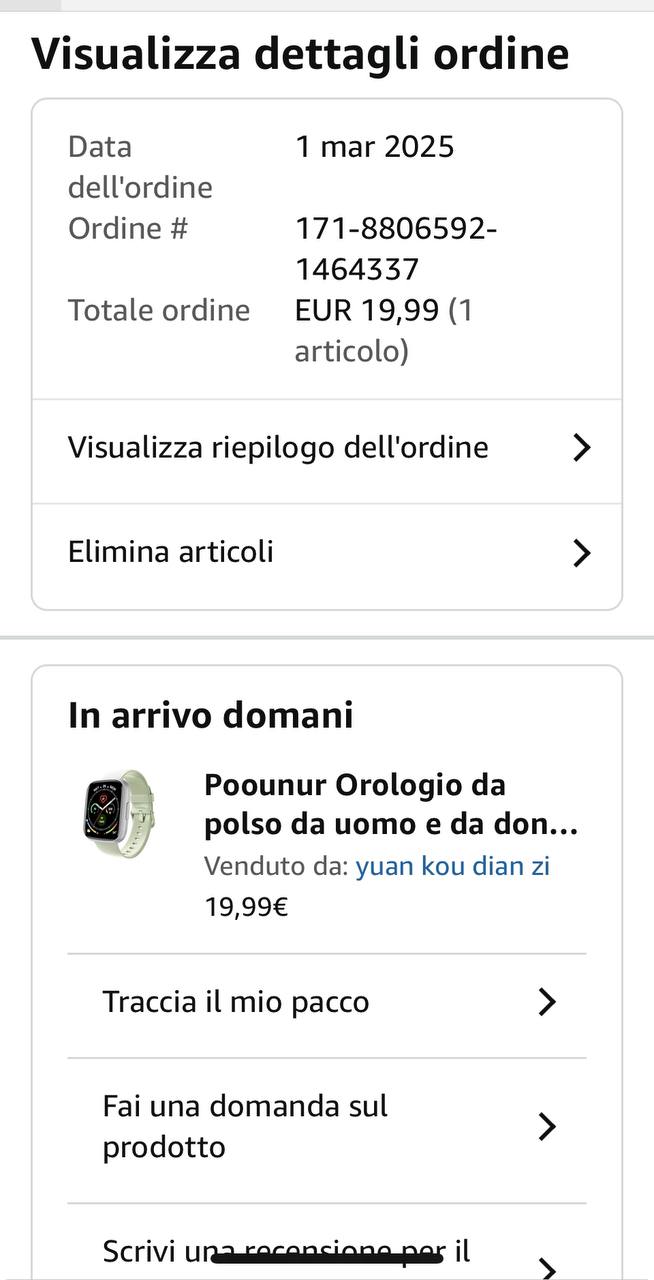The width and height of the screenshot is (654, 1280).
Task: Choose Fai una domanda sul prodotto
Action: coord(327,1127)
